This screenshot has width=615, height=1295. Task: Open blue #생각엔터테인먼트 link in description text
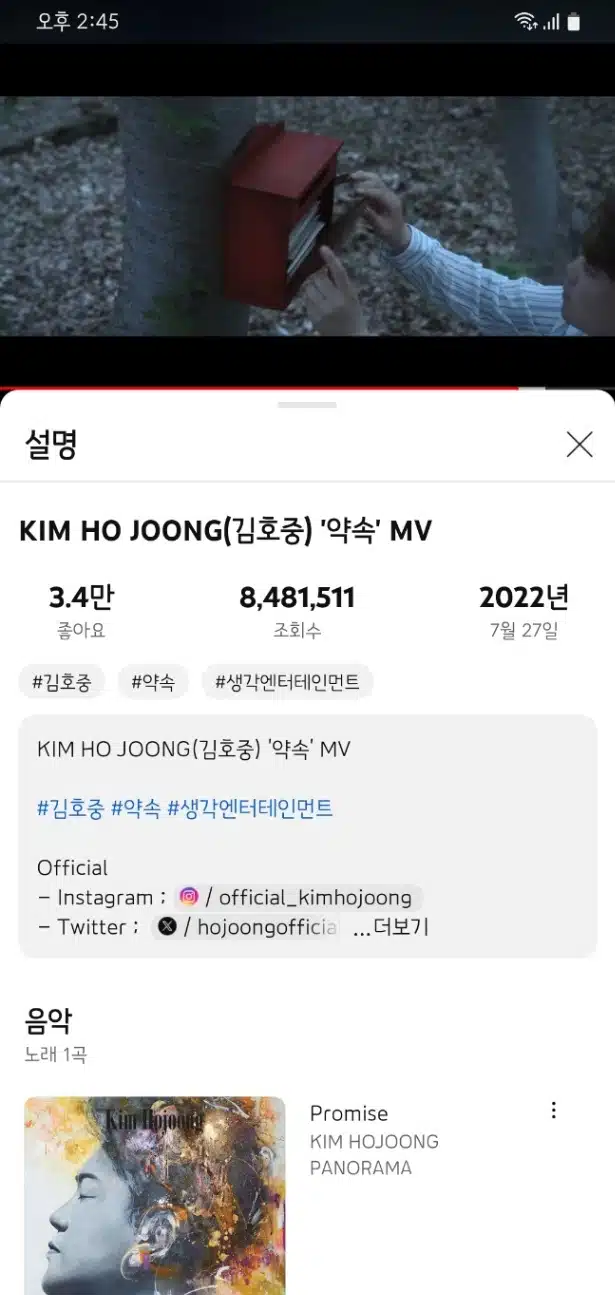250,809
